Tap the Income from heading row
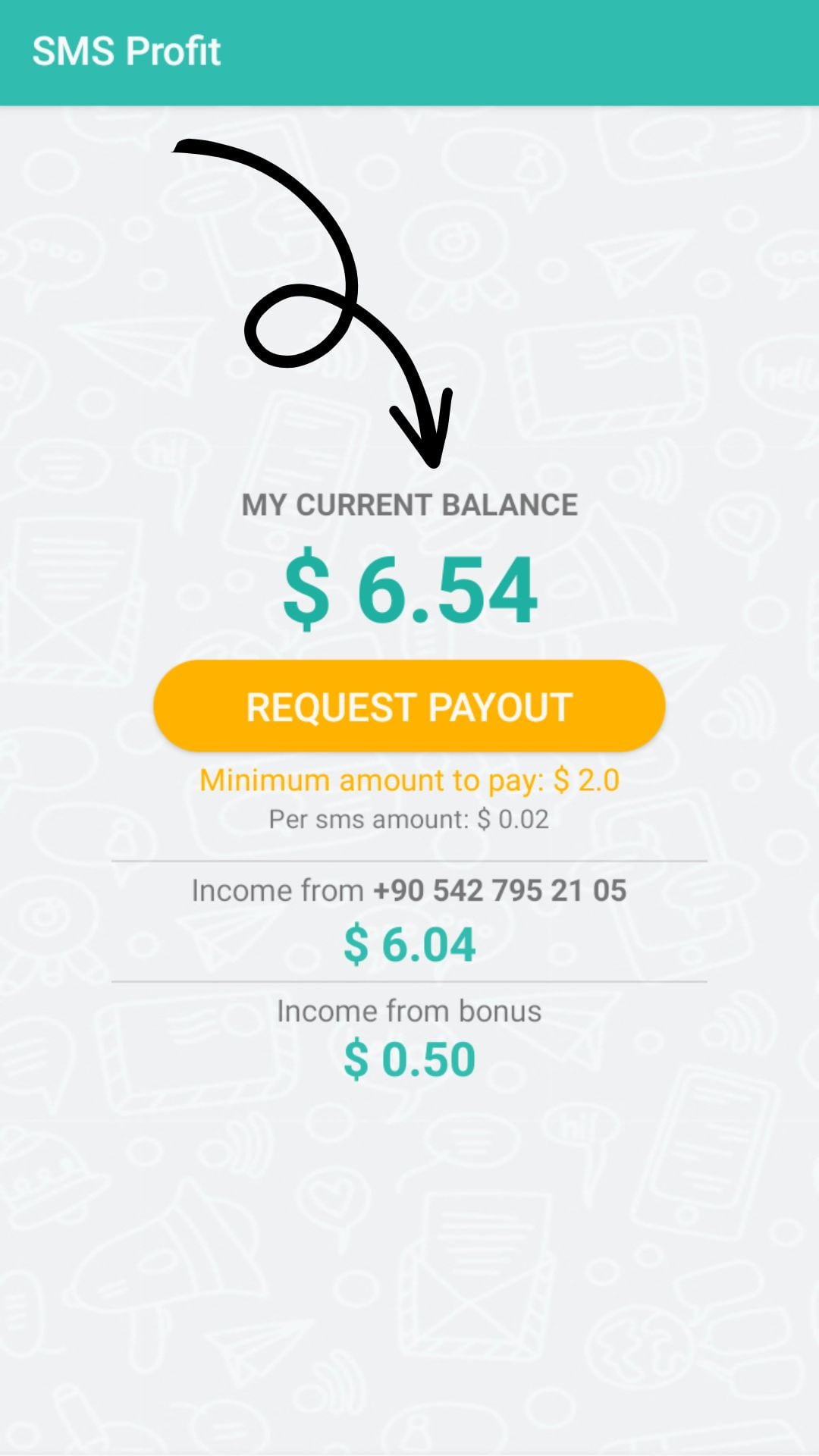This screenshot has width=819, height=1456. click(x=409, y=890)
